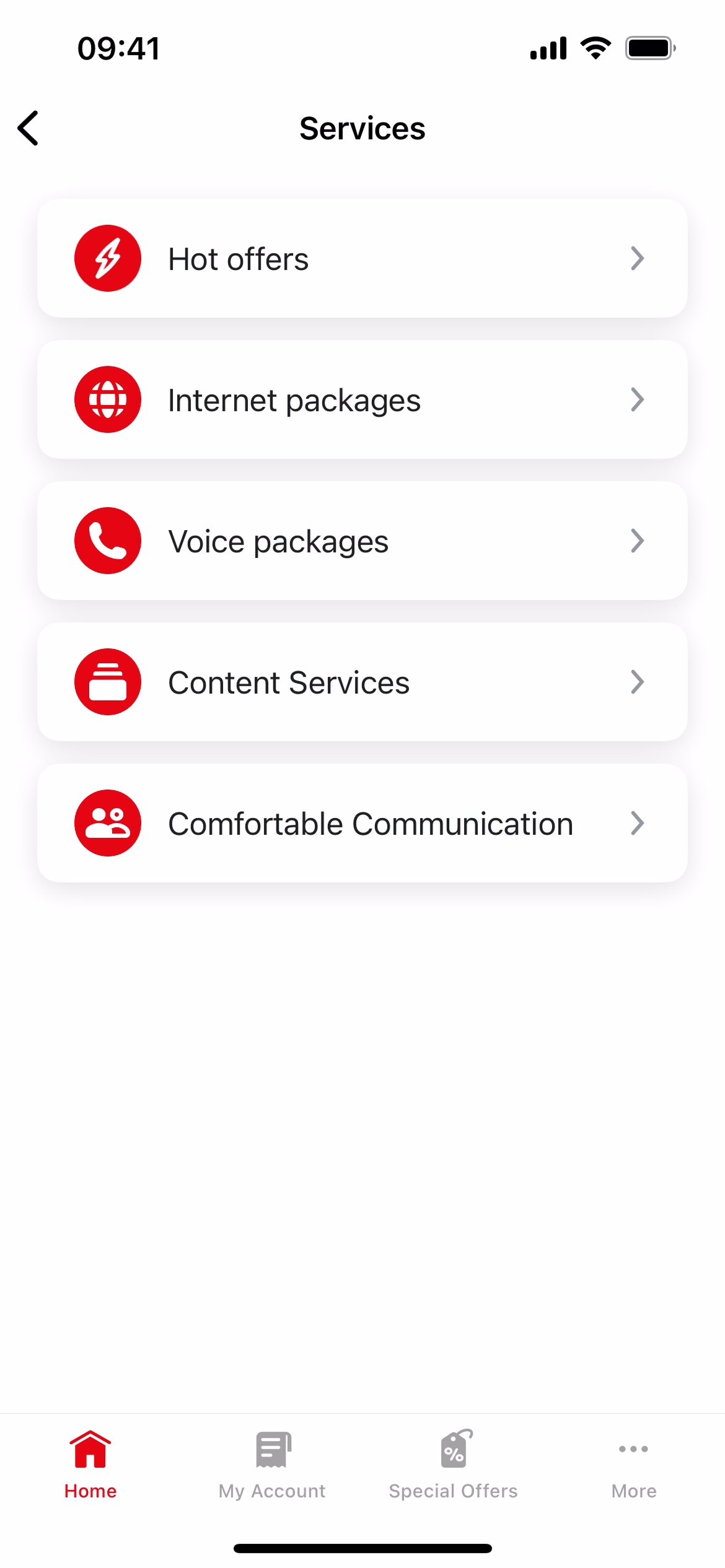Screen dimensions: 725x1568
Task: Show the More tab
Action: coord(633,1464)
